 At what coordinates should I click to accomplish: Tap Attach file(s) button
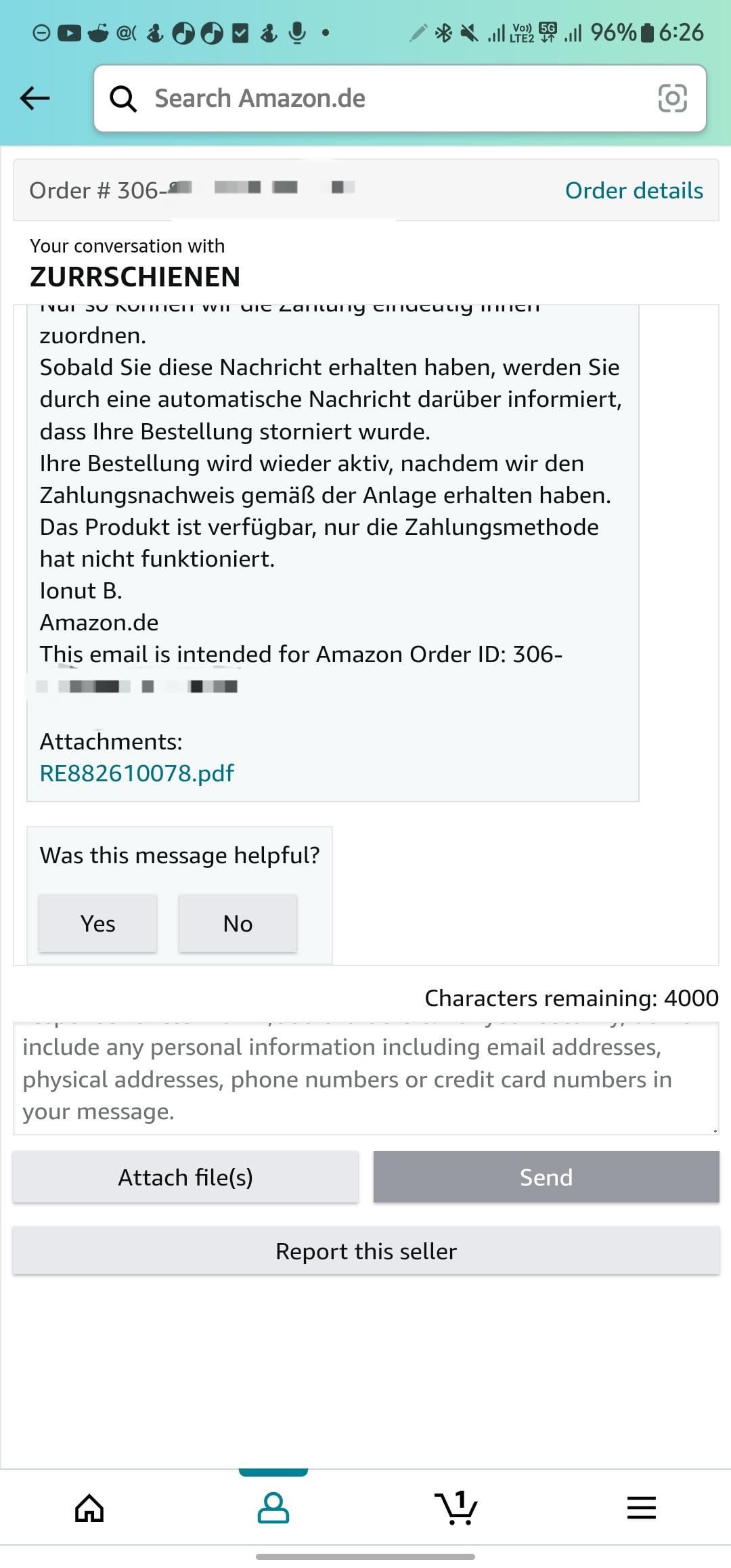185,1177
